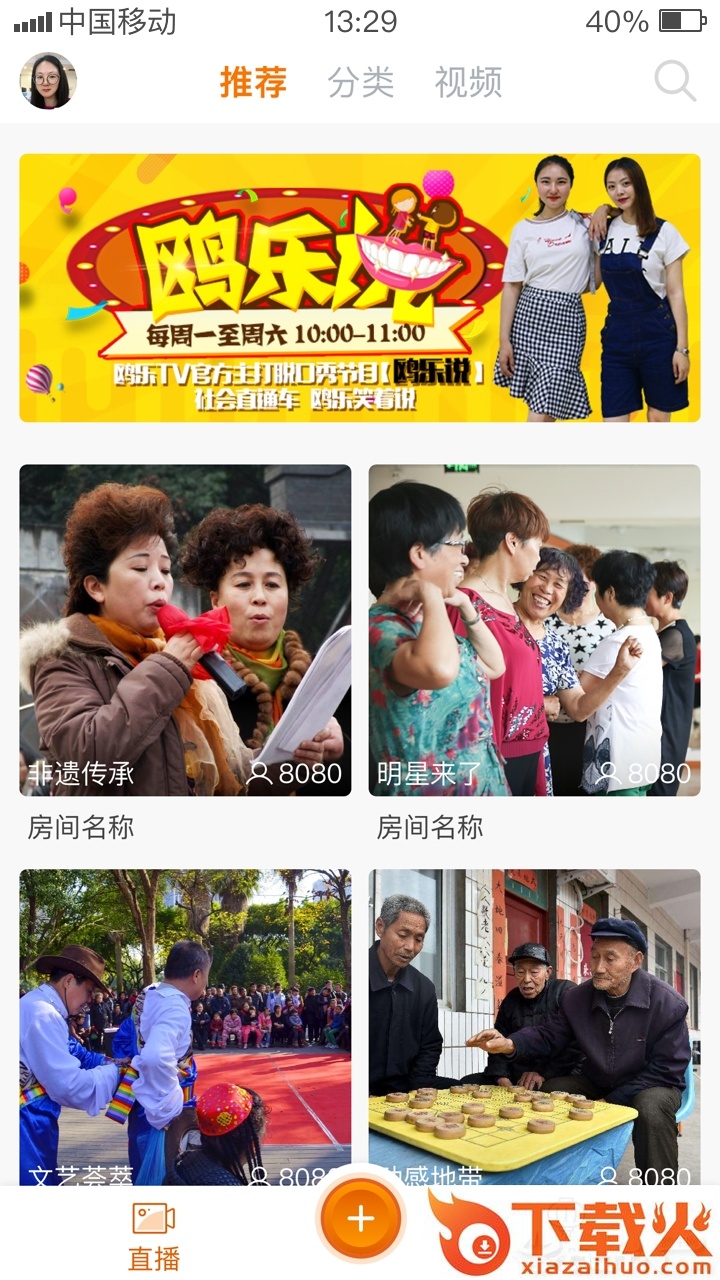
Task: Open the 鸥乐说 banner
Action: click(360, 288)
